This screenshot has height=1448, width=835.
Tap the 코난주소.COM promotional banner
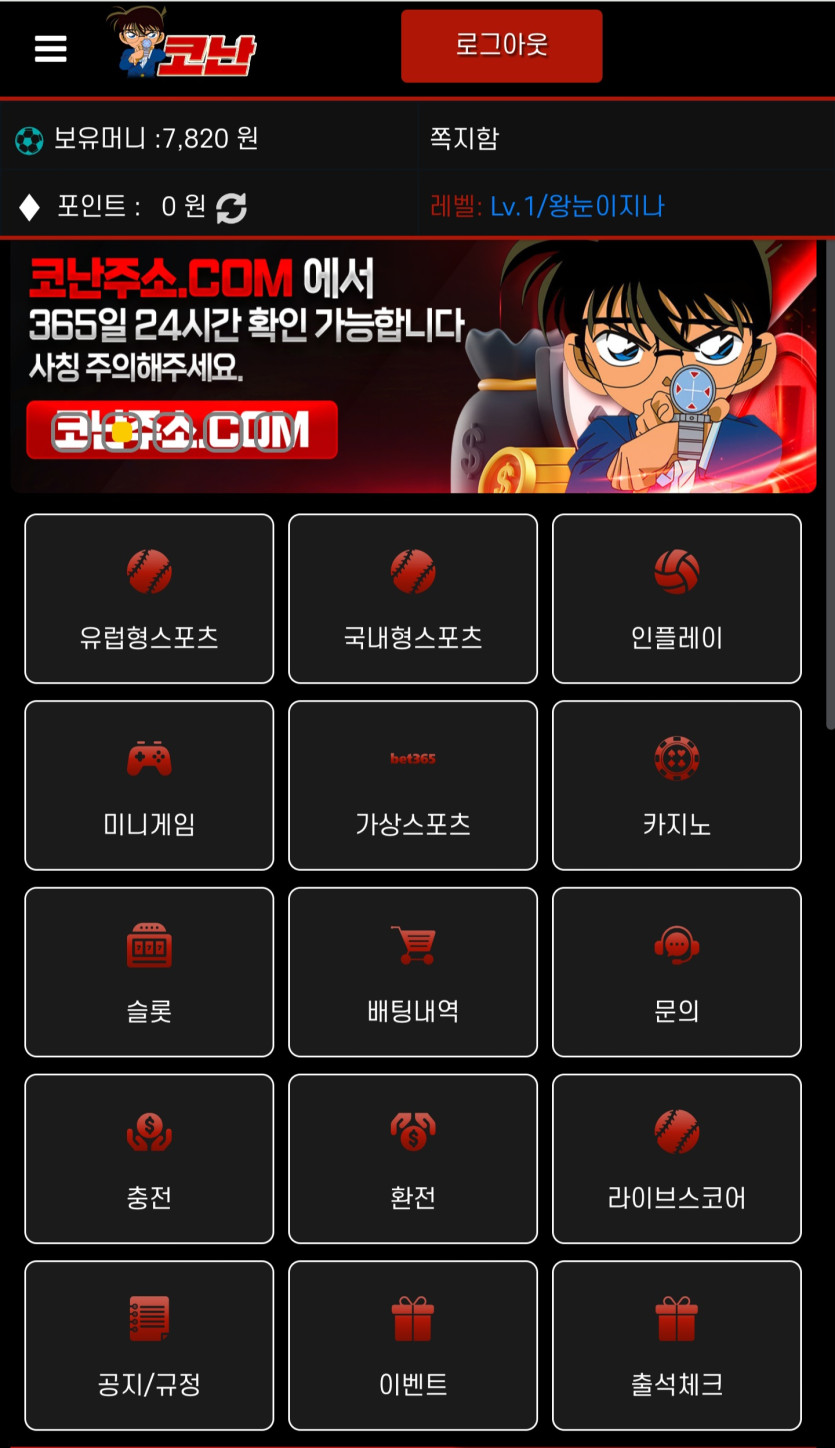coord(412,366)
